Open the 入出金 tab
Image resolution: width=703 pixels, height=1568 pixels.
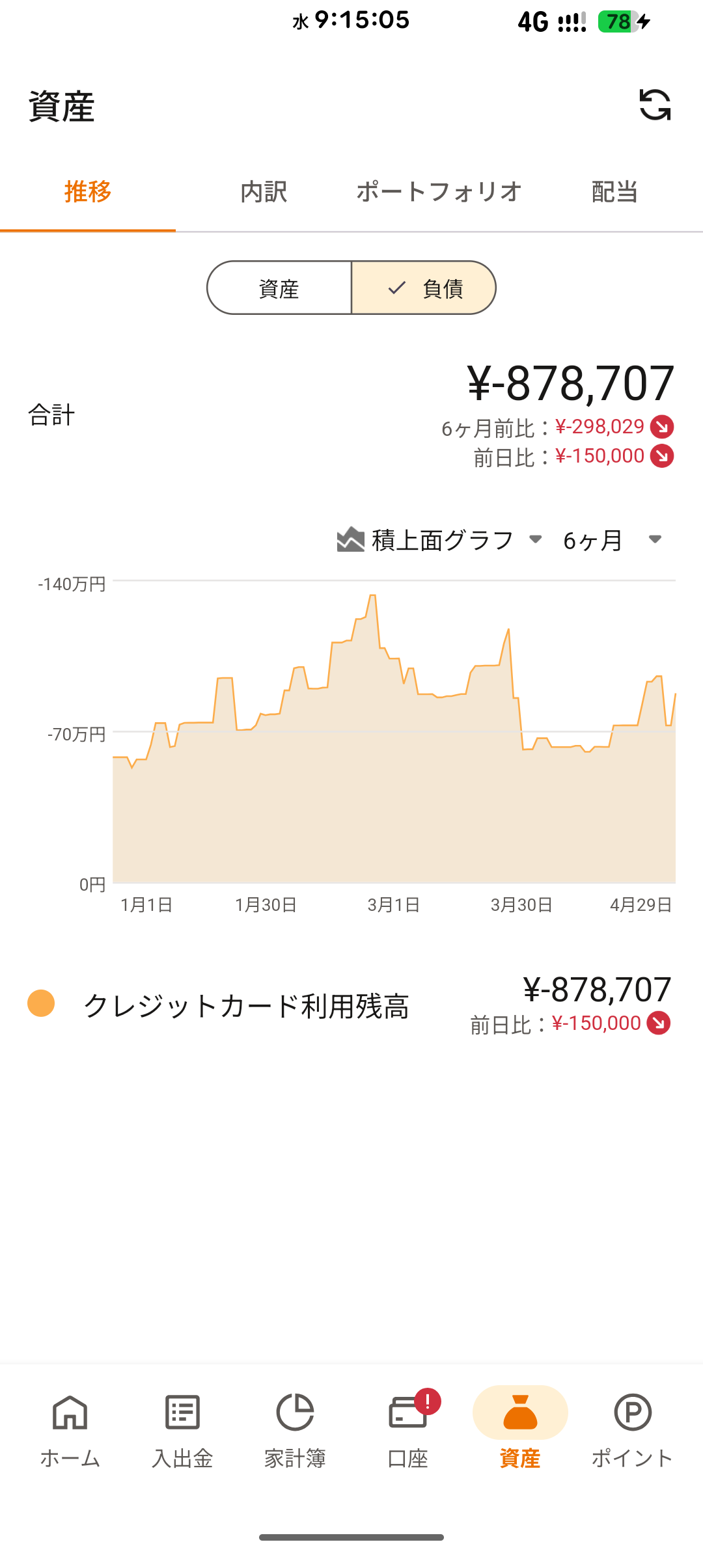182,1429
